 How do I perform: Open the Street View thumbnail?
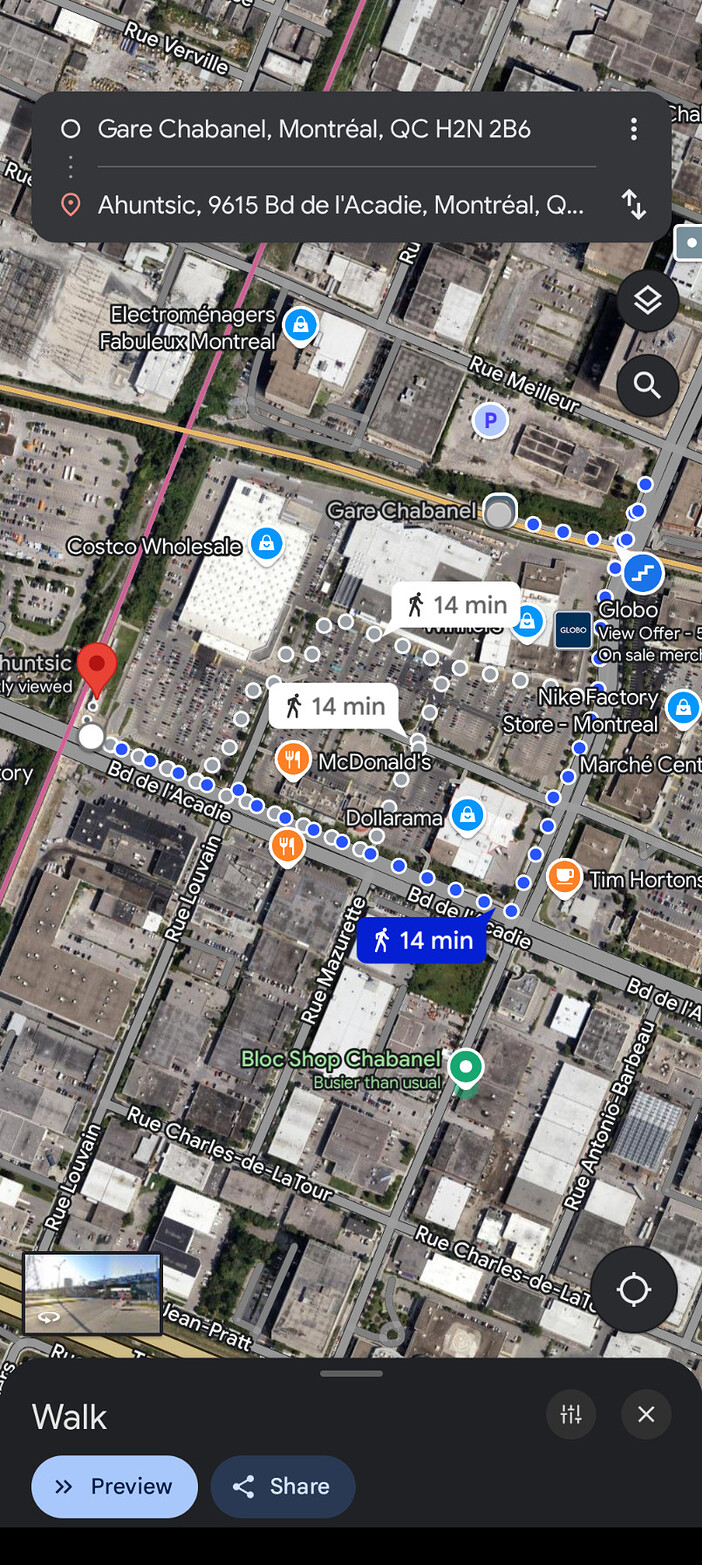point(93,1293)
